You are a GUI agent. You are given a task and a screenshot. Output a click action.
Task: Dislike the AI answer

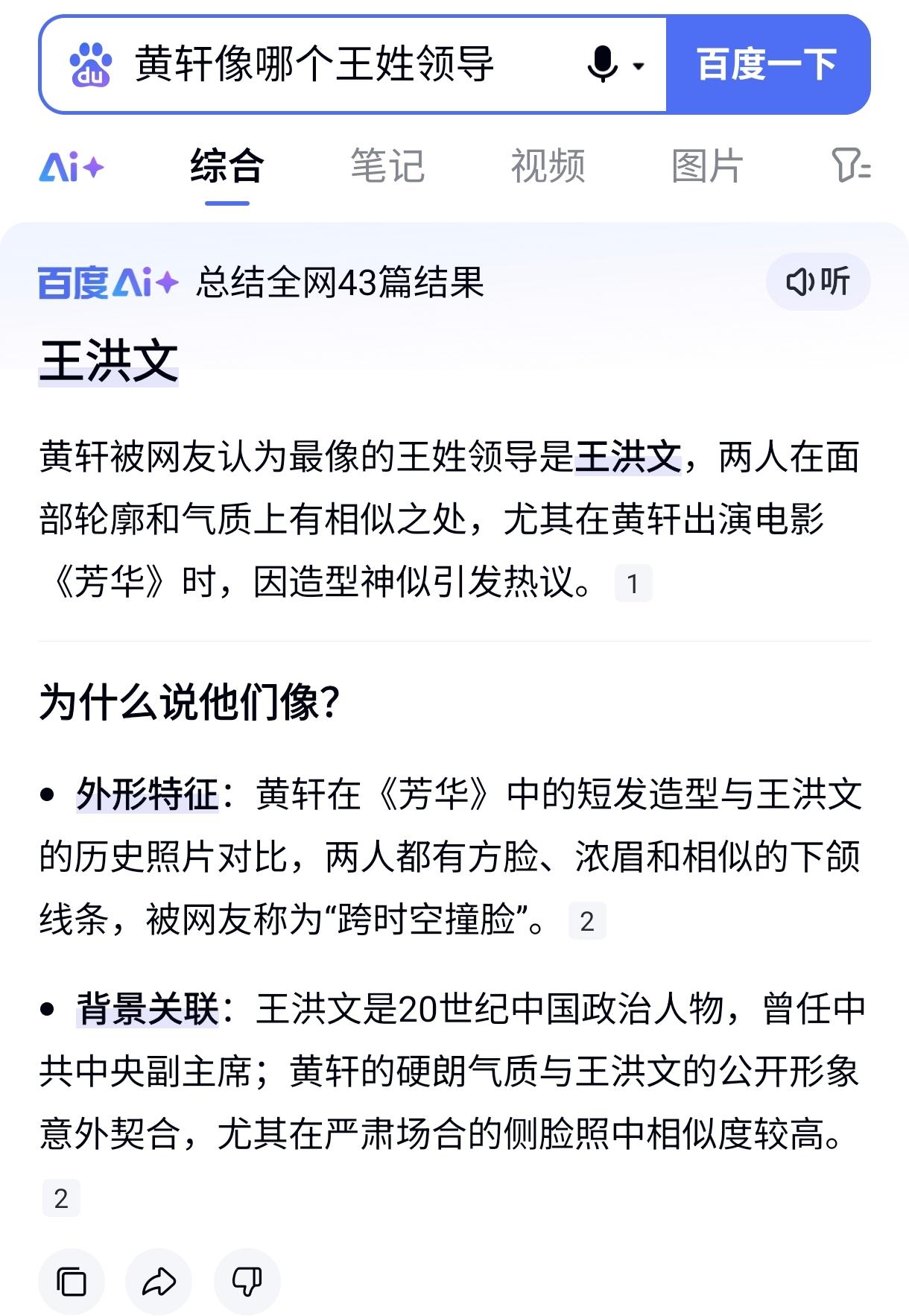click(x=247, y=1282)
